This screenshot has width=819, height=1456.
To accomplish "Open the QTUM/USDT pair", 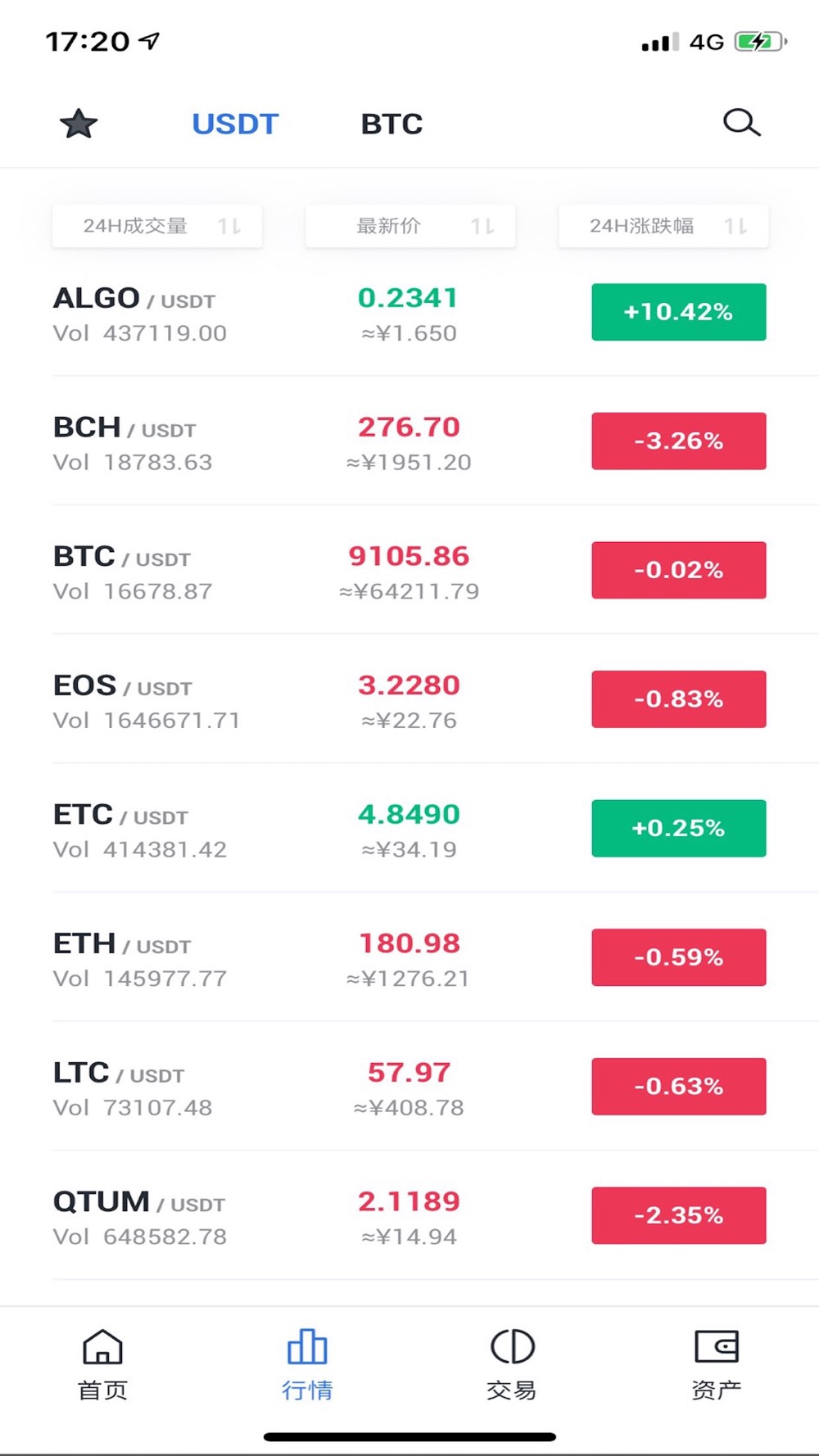I will coord(409,1215).
